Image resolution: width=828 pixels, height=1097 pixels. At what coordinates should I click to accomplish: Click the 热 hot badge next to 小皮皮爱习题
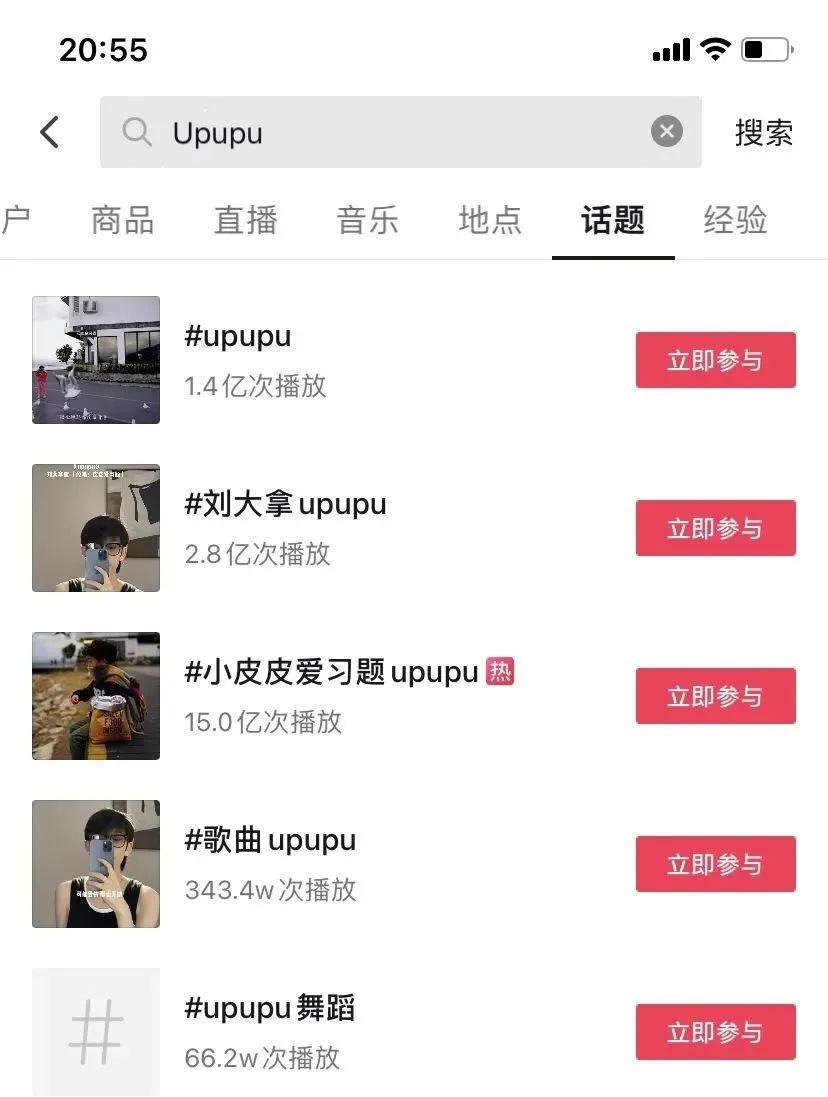(496, 672)
